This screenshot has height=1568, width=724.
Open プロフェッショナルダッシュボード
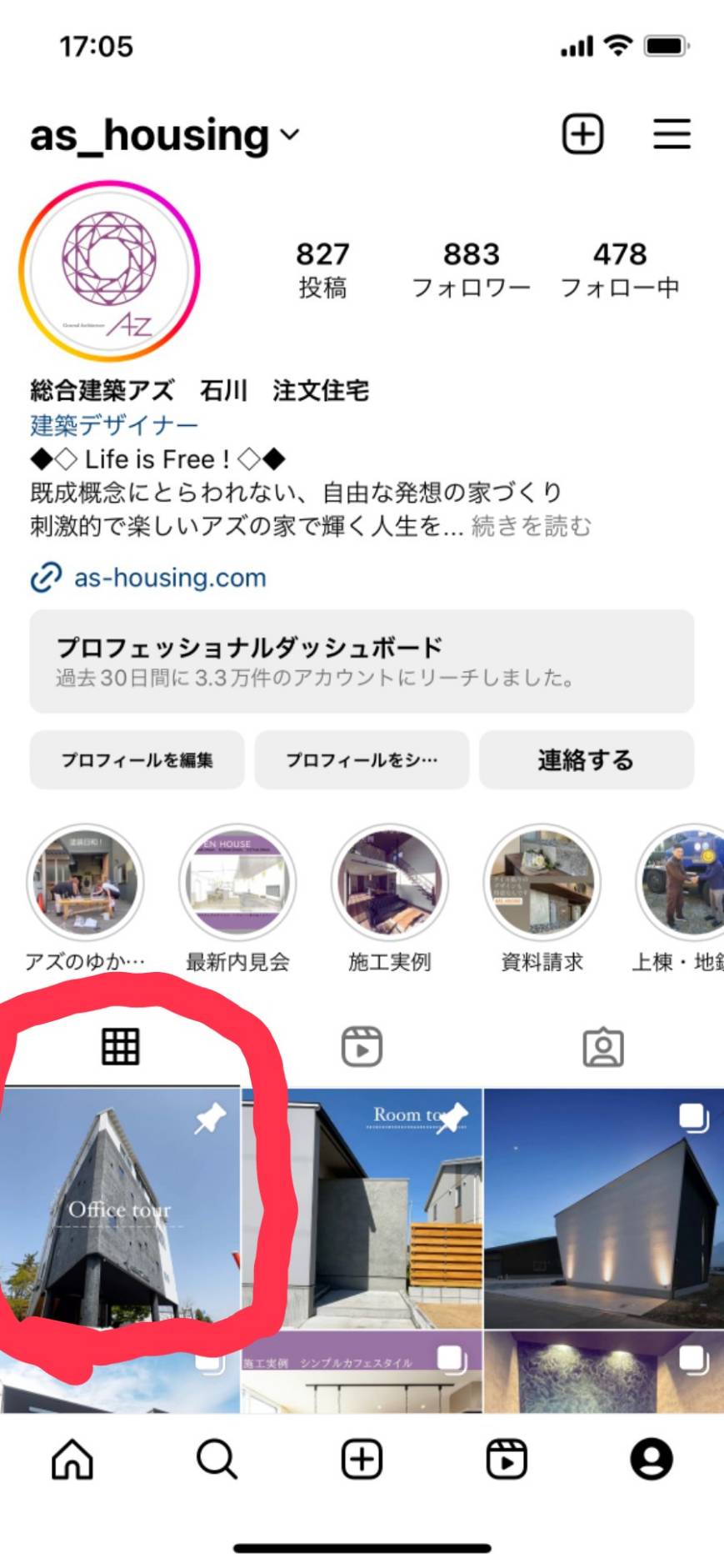point(362,661)
